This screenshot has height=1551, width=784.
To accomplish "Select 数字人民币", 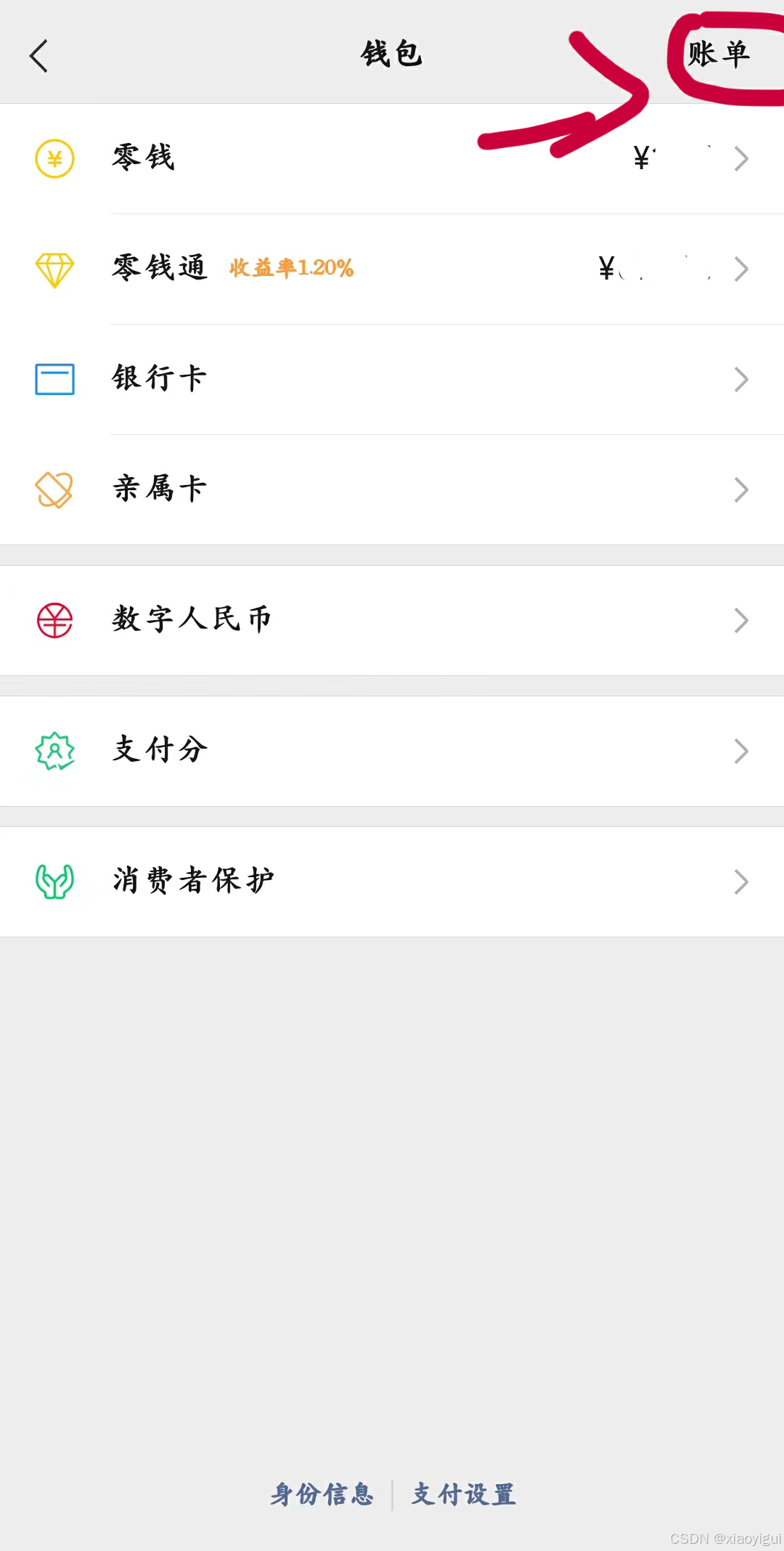I will [x=392, y=620].
